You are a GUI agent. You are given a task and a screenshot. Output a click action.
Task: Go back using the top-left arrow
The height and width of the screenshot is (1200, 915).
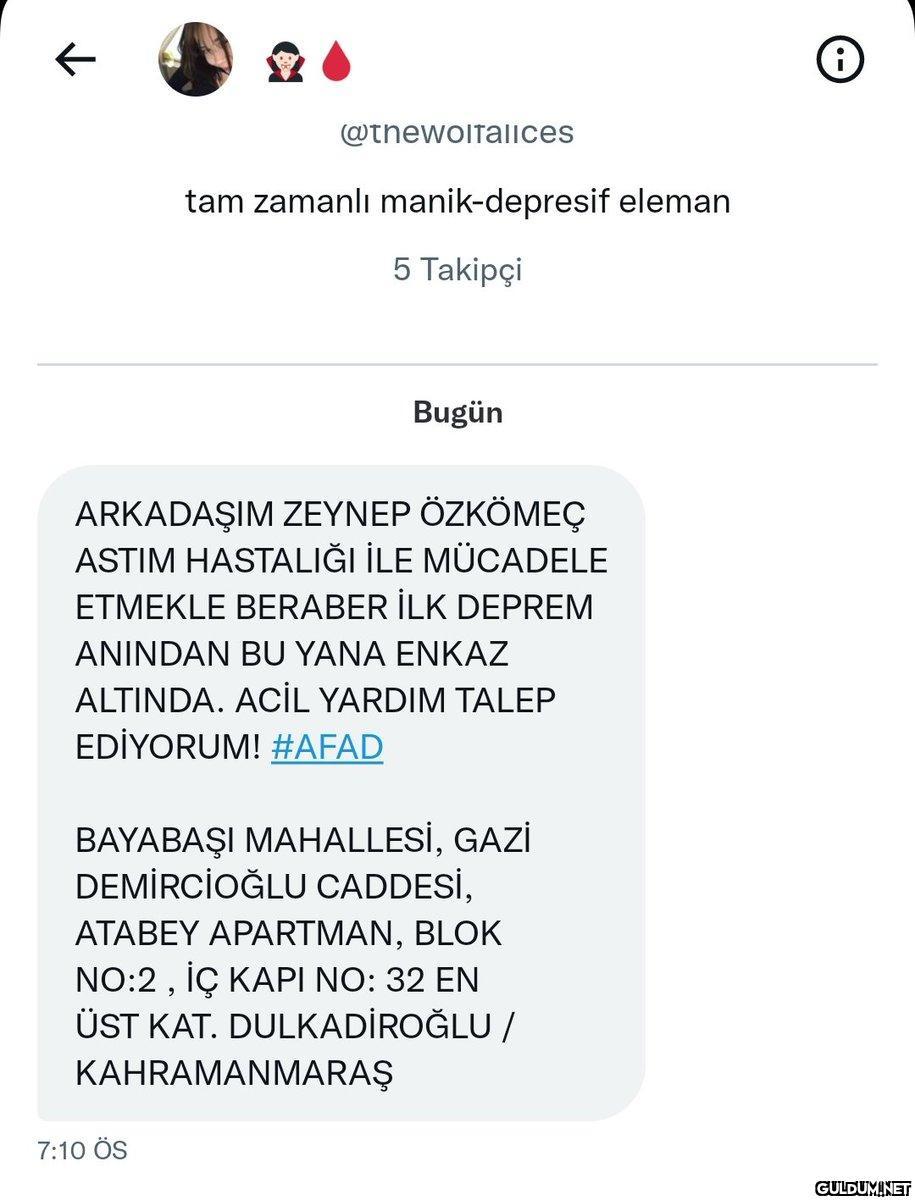click(x=75, y=61)
